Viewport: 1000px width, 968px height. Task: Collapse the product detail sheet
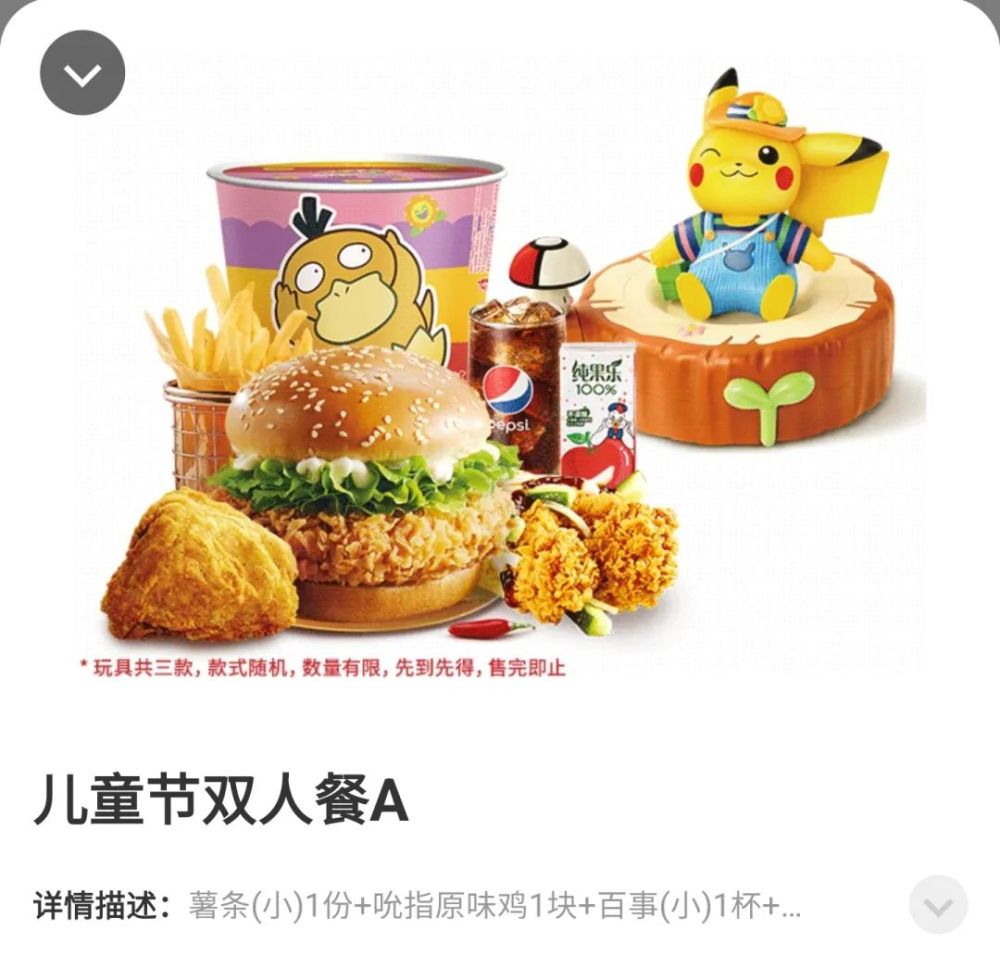[x=82, y=73]
